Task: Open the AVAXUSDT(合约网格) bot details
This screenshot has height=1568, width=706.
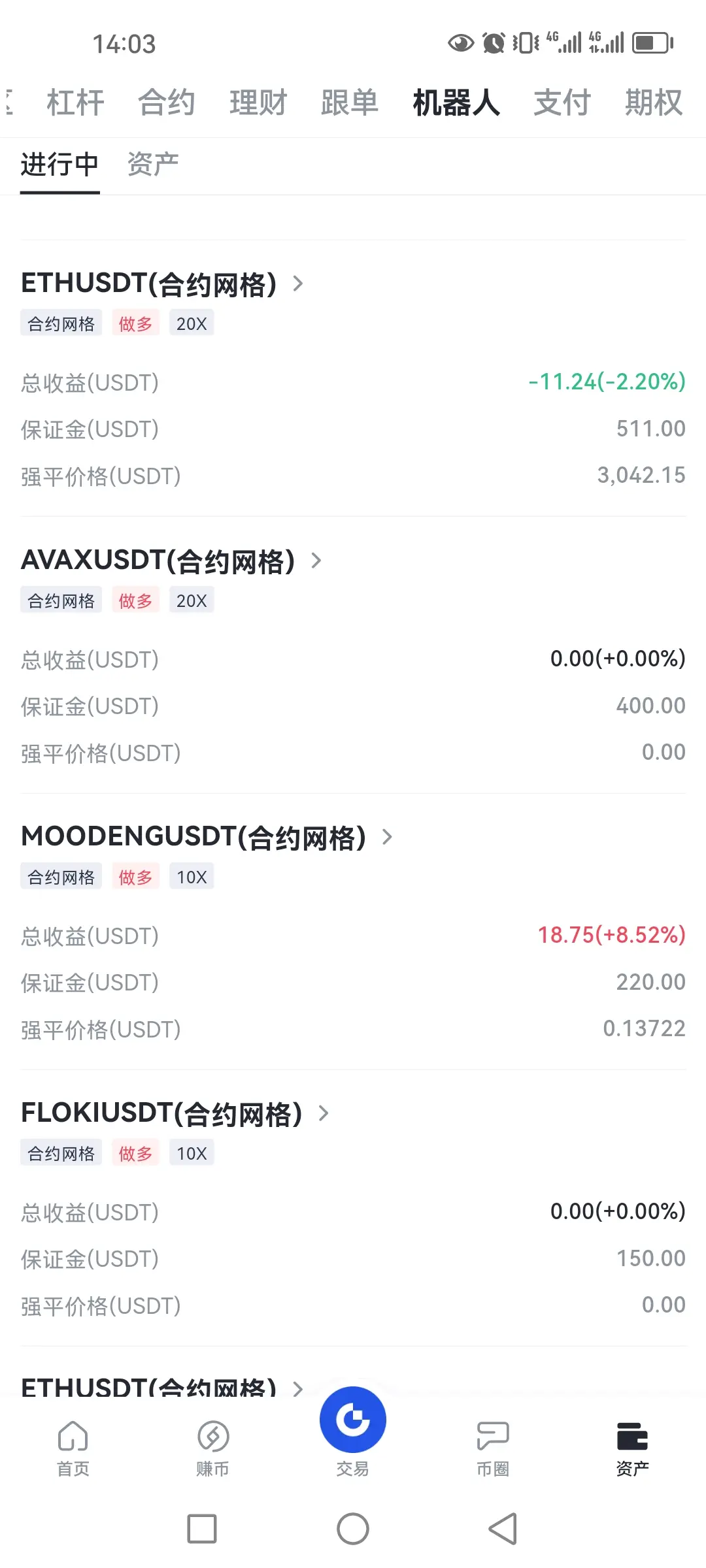Action: tap(171, 561)
